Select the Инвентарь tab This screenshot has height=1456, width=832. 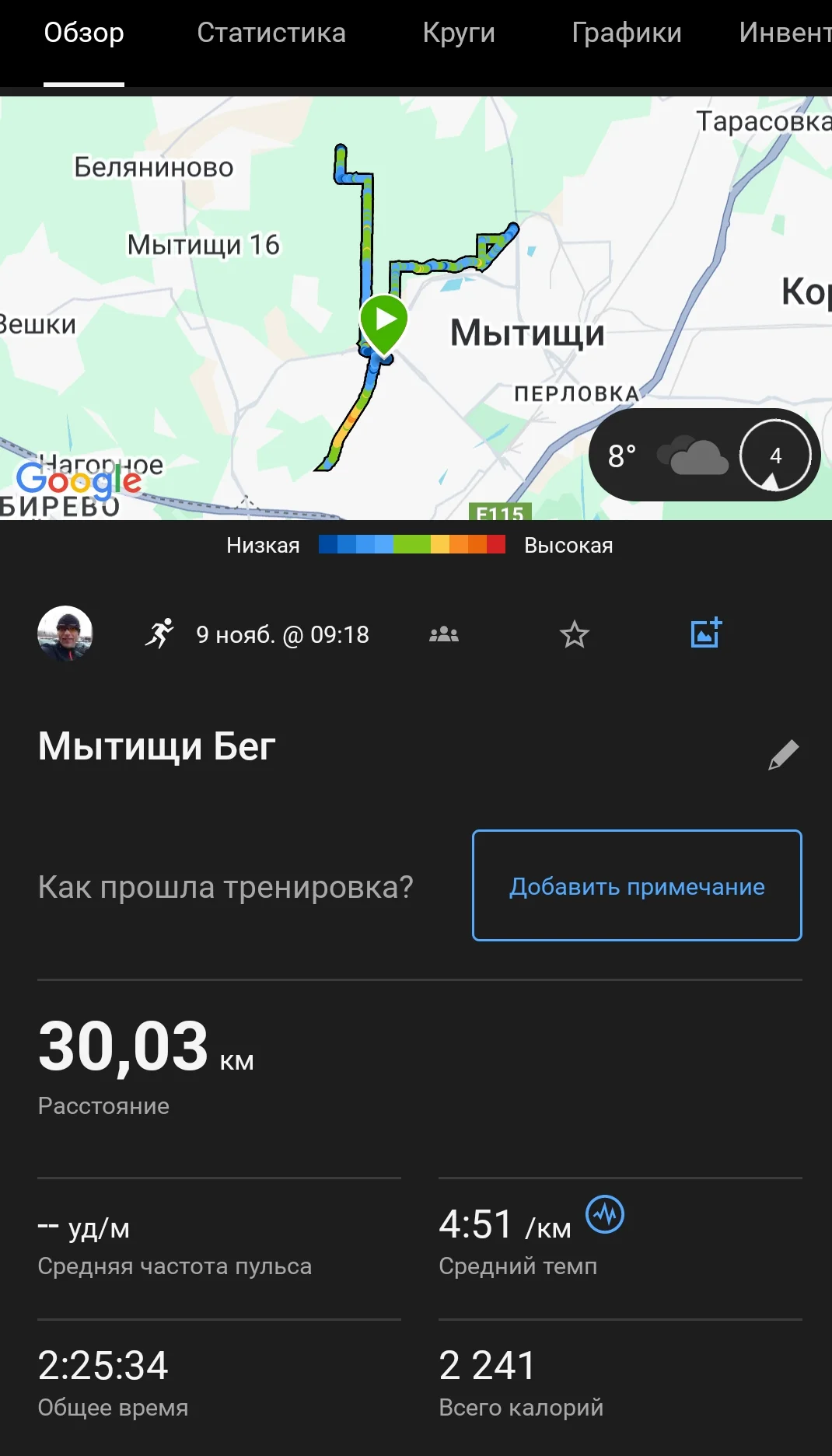click(x=784, y=33)
